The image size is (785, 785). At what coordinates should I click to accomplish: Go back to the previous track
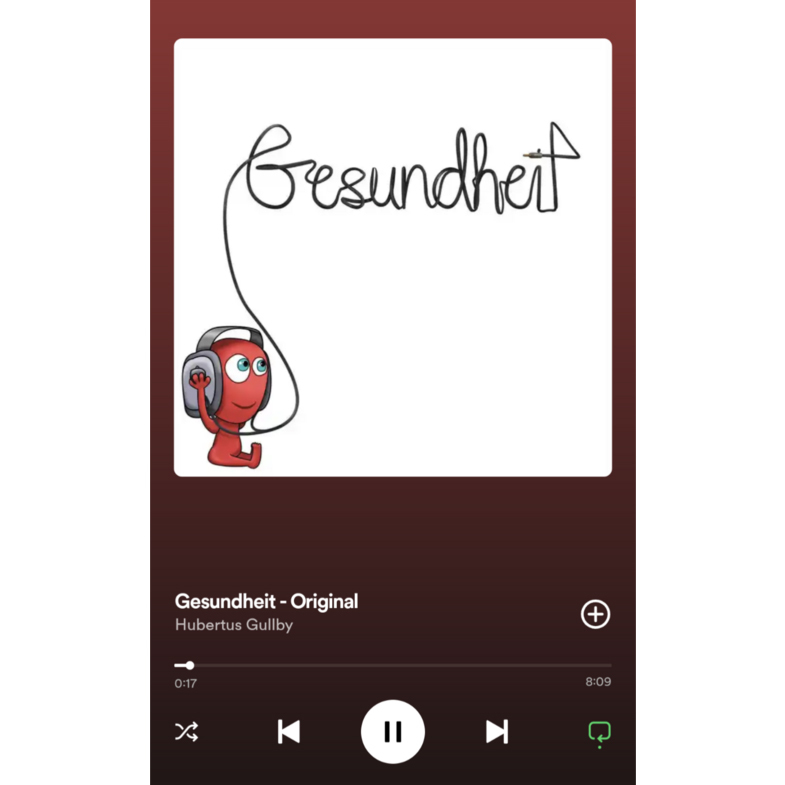click(288, 732)
